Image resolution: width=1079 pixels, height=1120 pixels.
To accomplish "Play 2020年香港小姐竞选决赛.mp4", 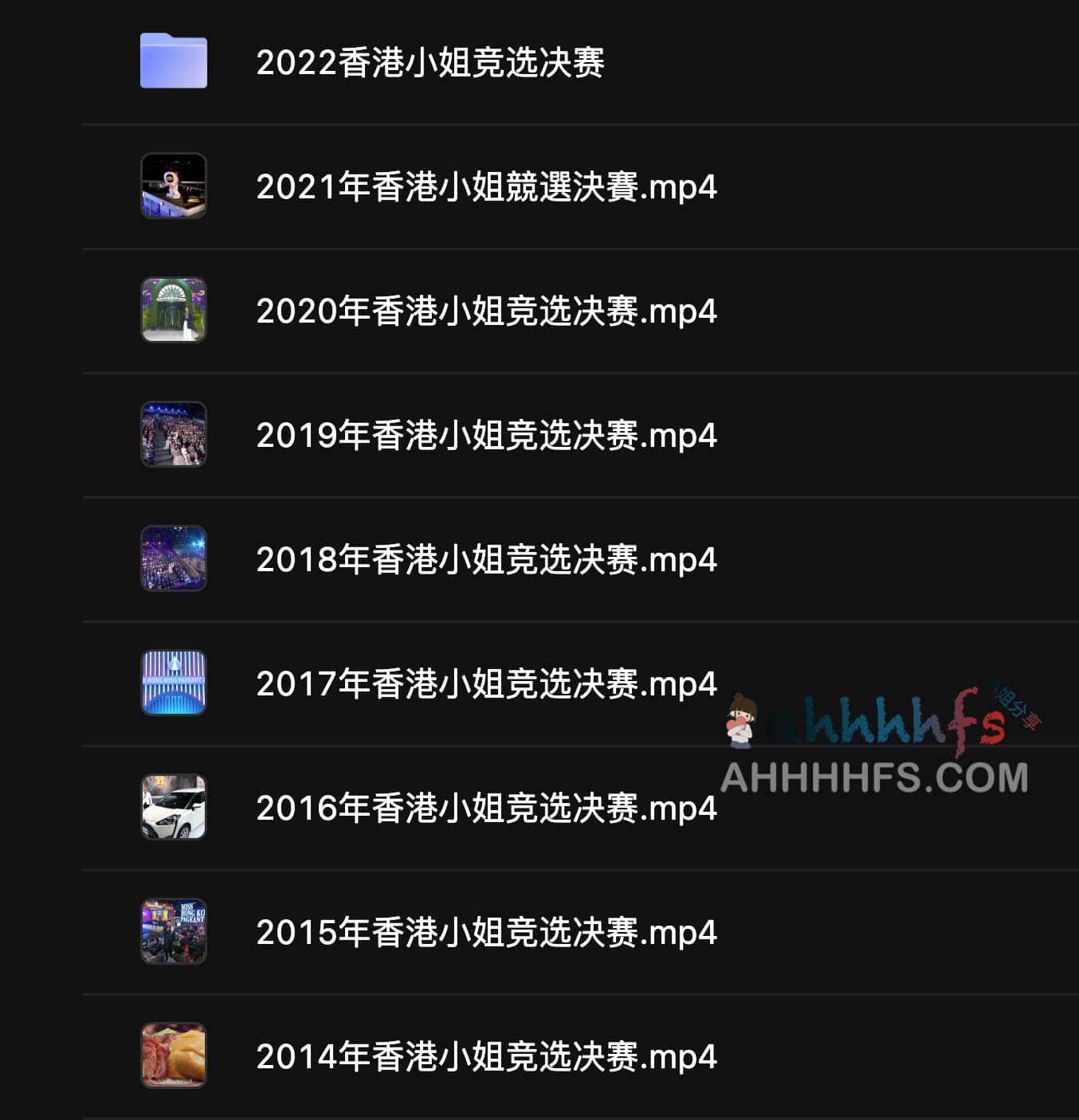I will [x=486, y=311].
